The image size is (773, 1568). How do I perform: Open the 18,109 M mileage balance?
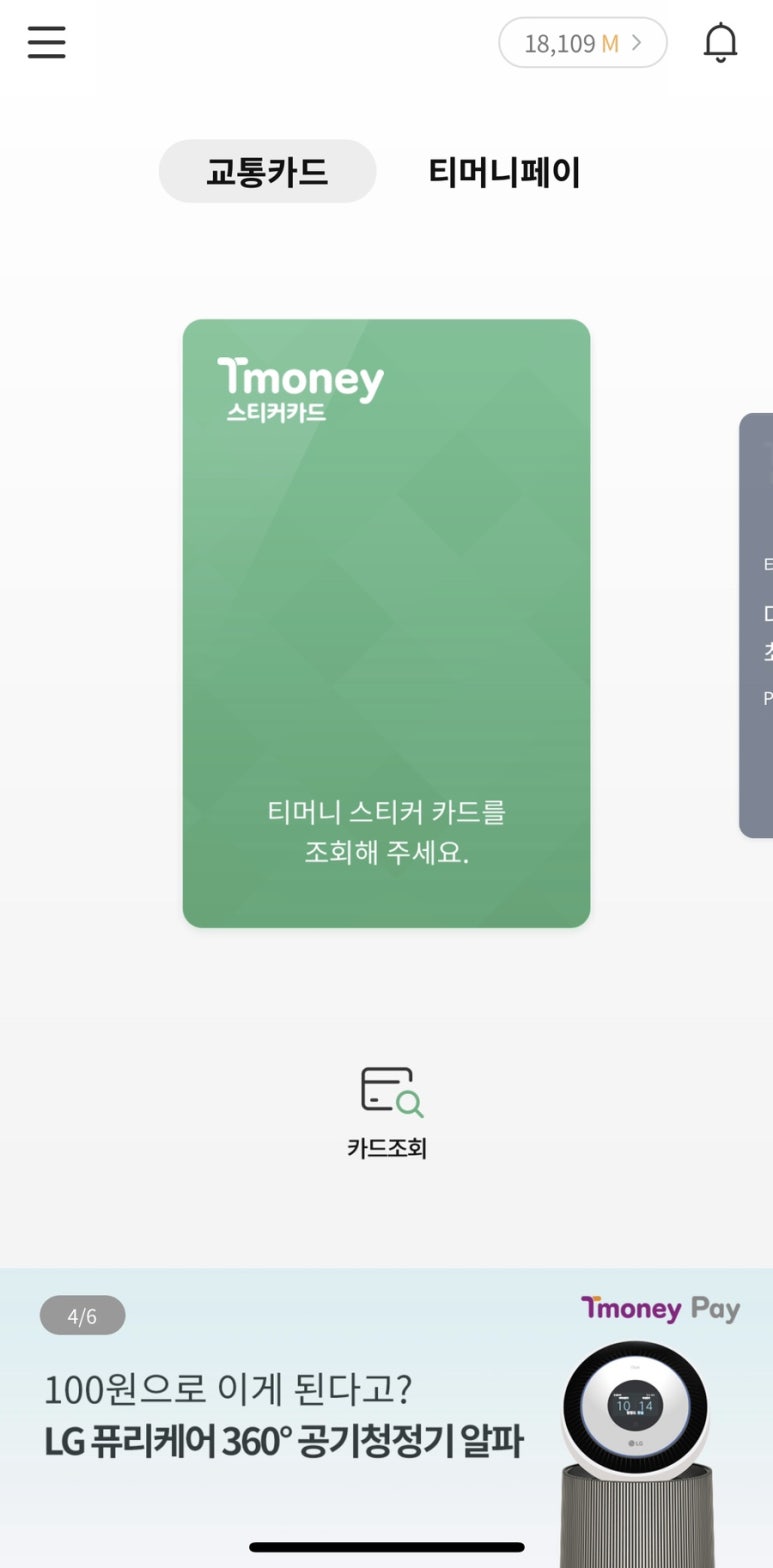click(583, 43)
